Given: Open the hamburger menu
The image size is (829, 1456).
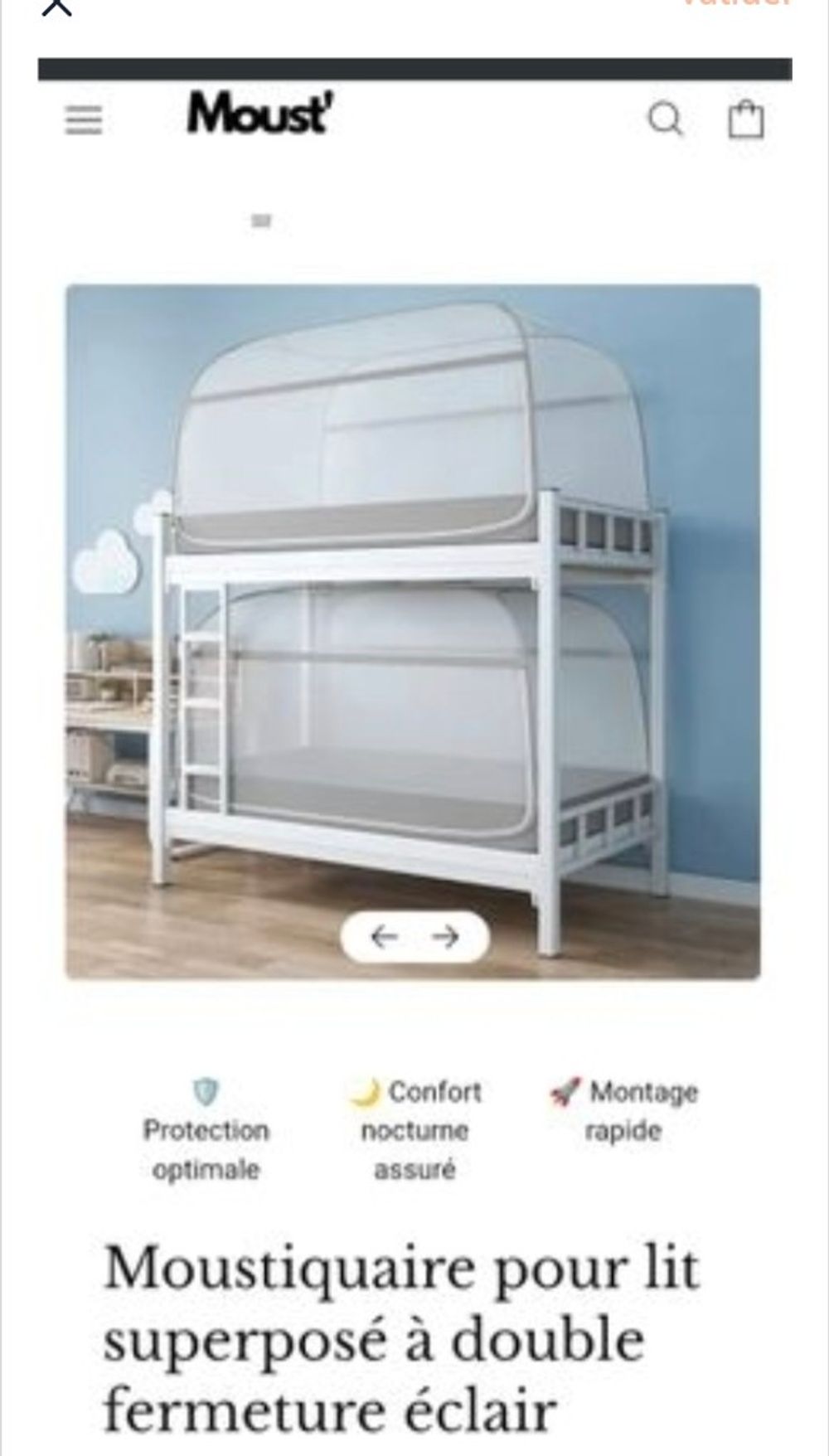Looking at the screenshot, I should coord(84,120).
